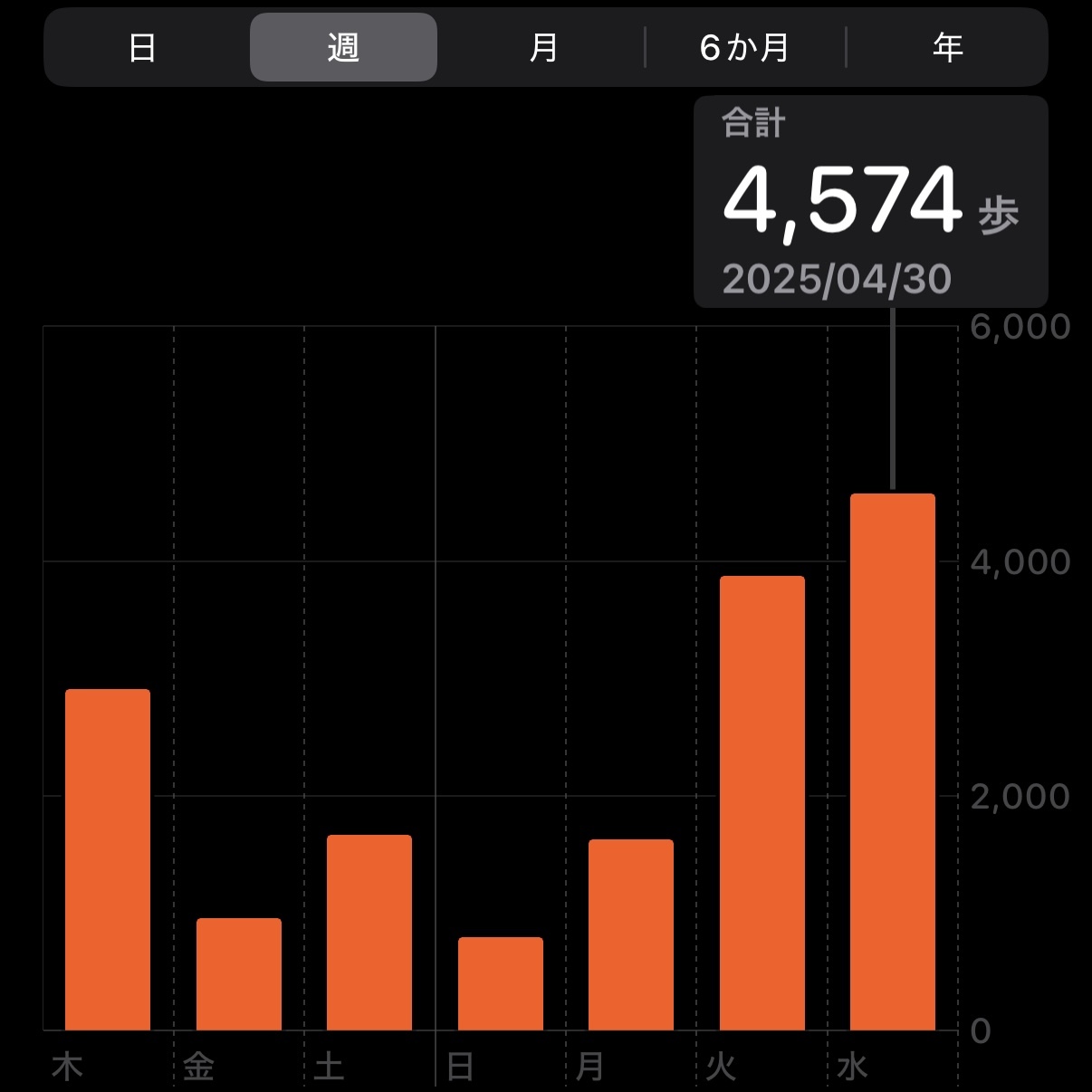Select the 週 (week) segment
This screenshot has height=1092, width=1092.
coord(343,47)
